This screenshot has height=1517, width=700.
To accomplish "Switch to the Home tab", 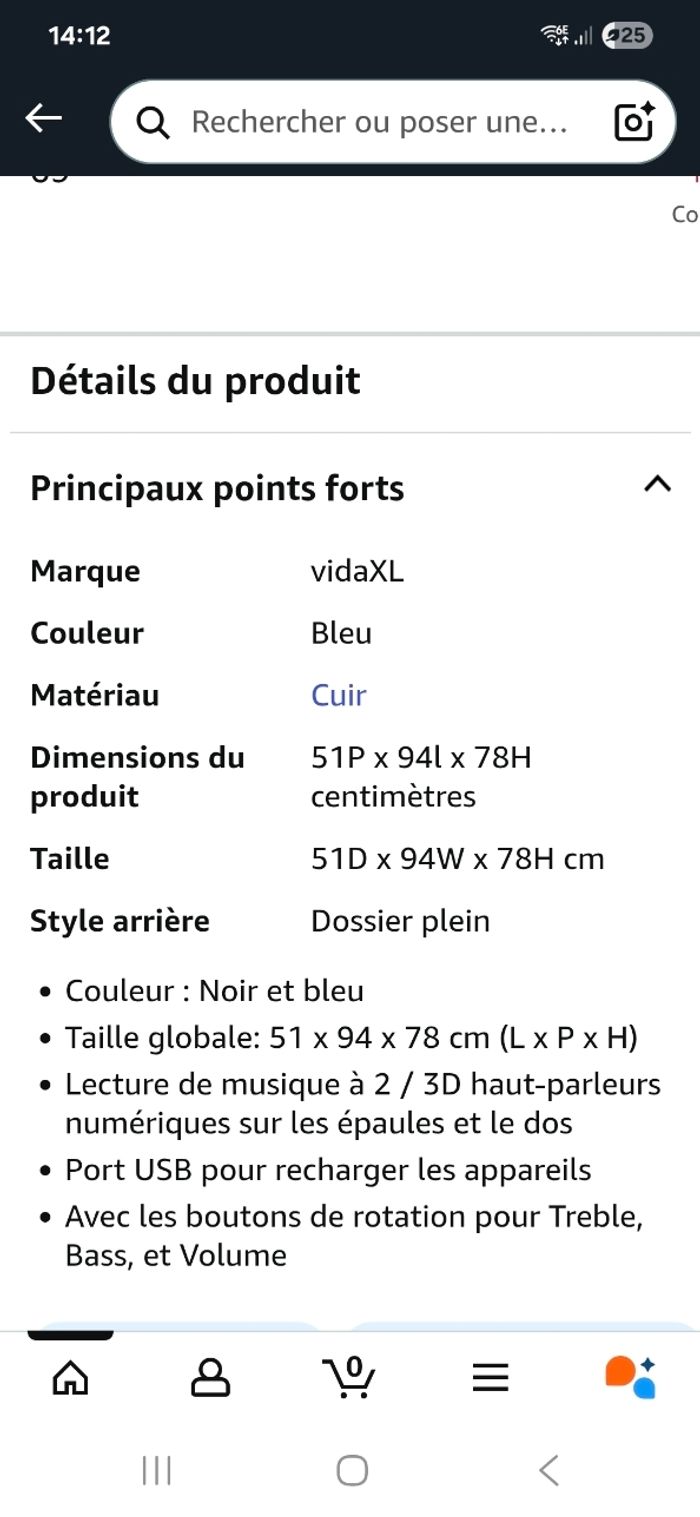I will pyautogui.click(x=70, y=1378).
